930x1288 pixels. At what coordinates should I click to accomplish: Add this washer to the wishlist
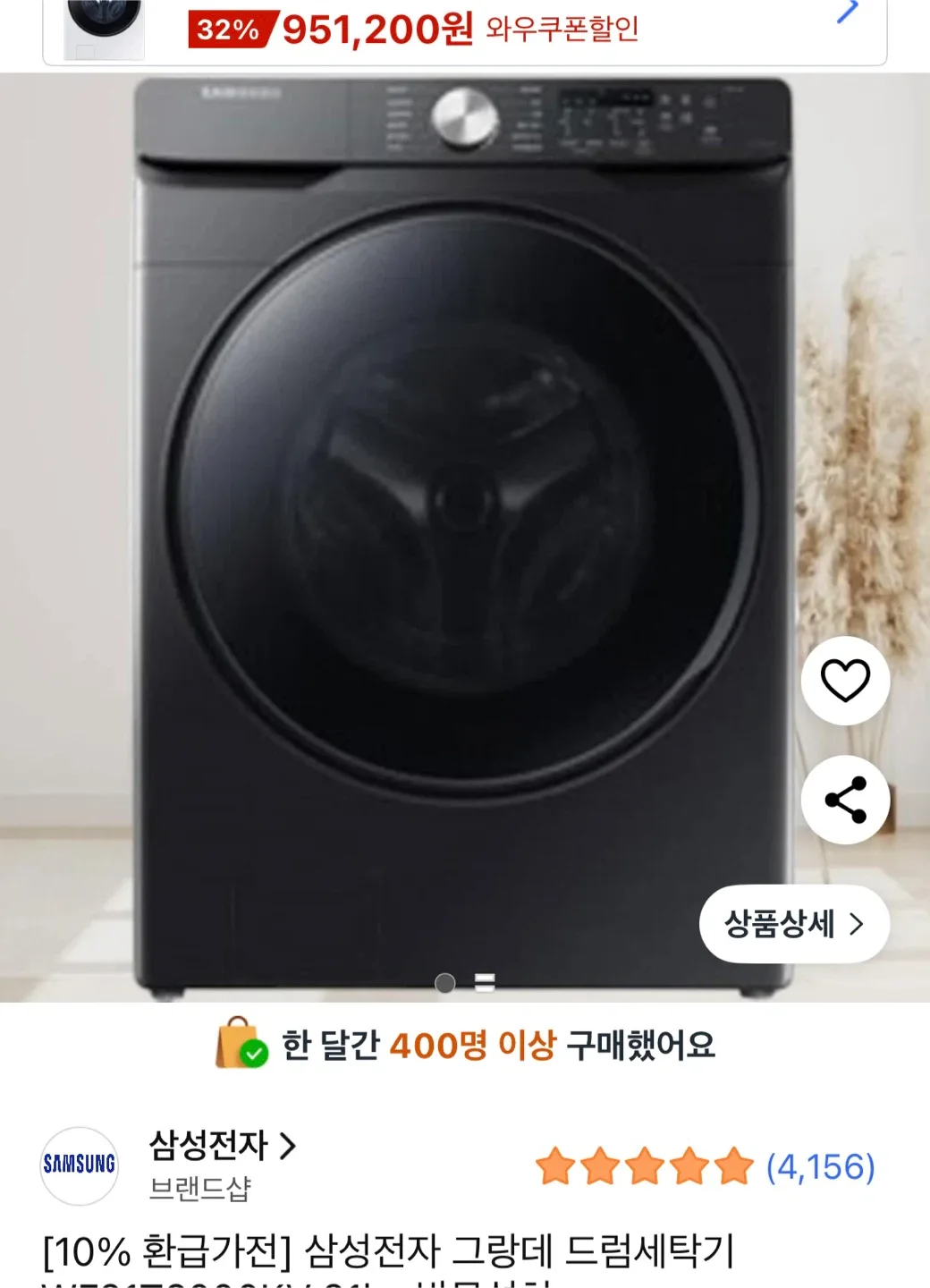[845, 681]
